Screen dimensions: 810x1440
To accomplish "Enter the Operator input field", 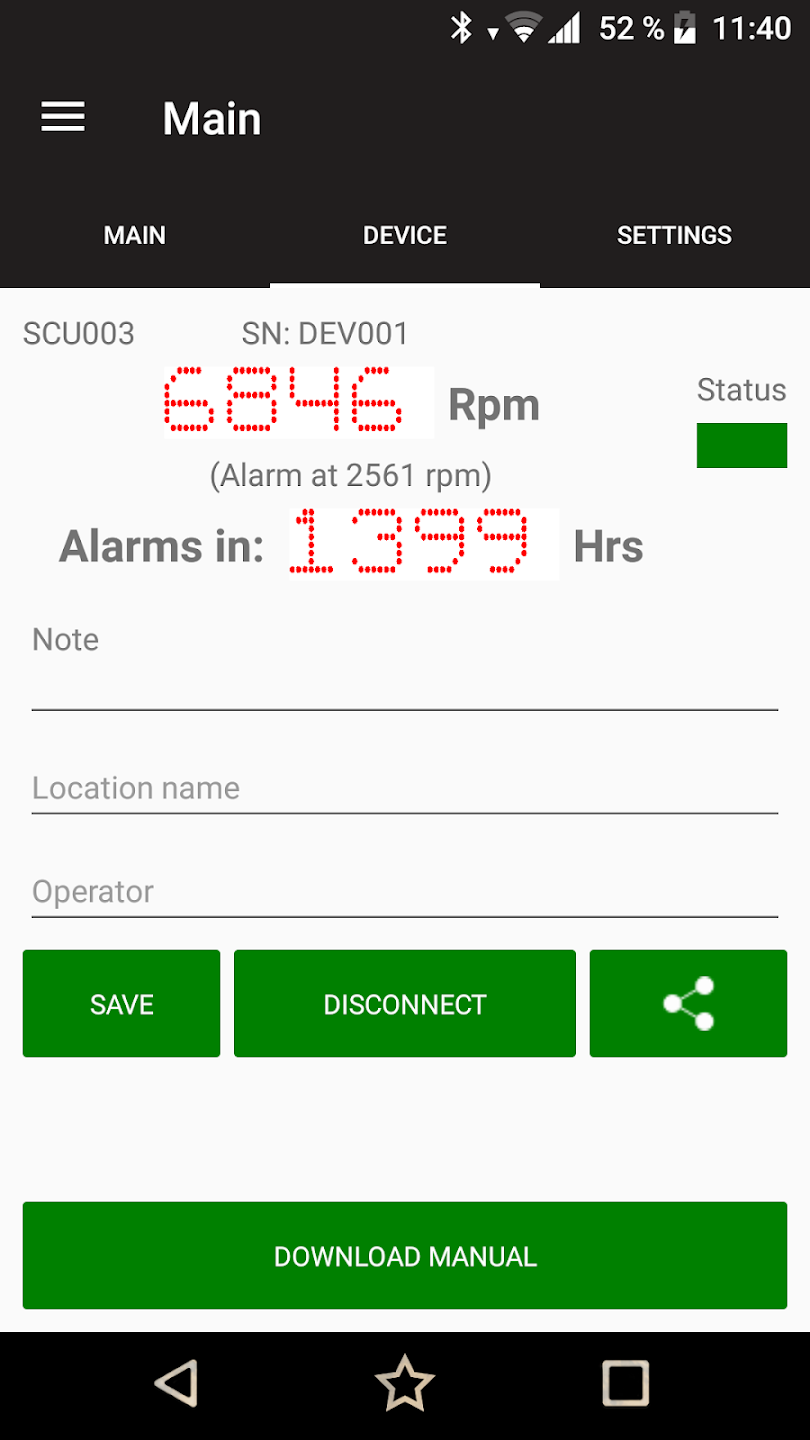I will click(405, 892).
